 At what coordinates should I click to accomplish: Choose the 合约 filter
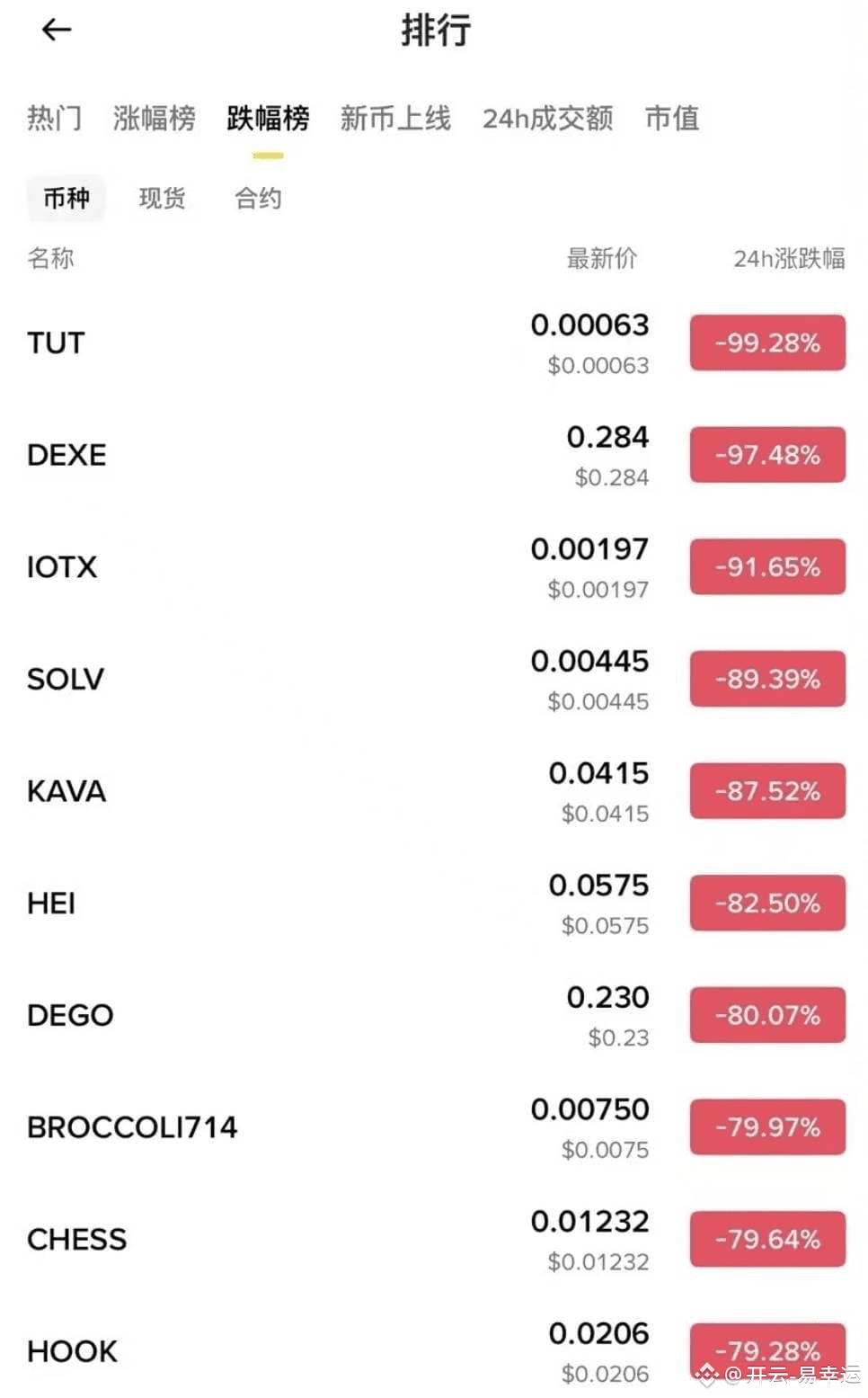pyautogui.click(x=258, y=198)
